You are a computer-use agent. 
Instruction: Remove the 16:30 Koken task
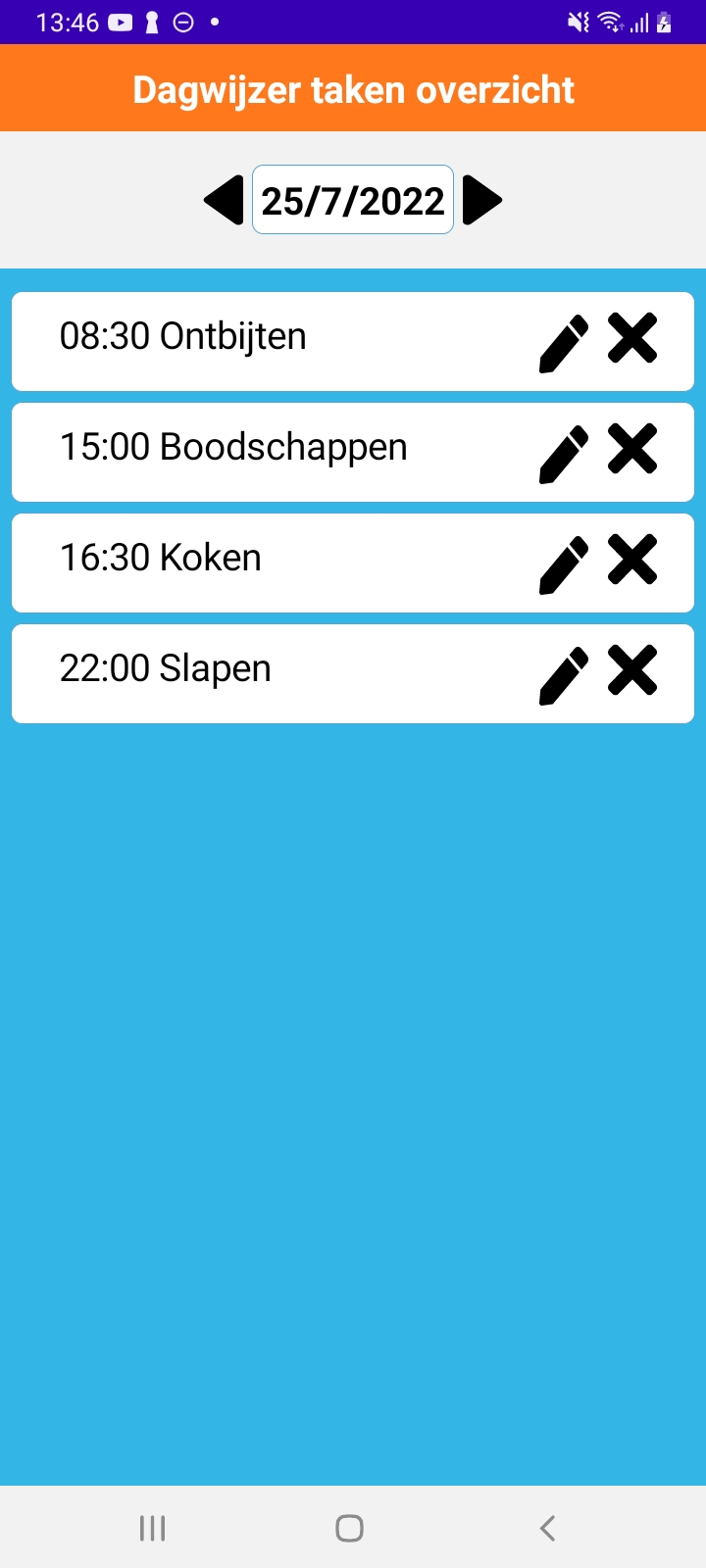pyautogui.click(x=632, y=560)
